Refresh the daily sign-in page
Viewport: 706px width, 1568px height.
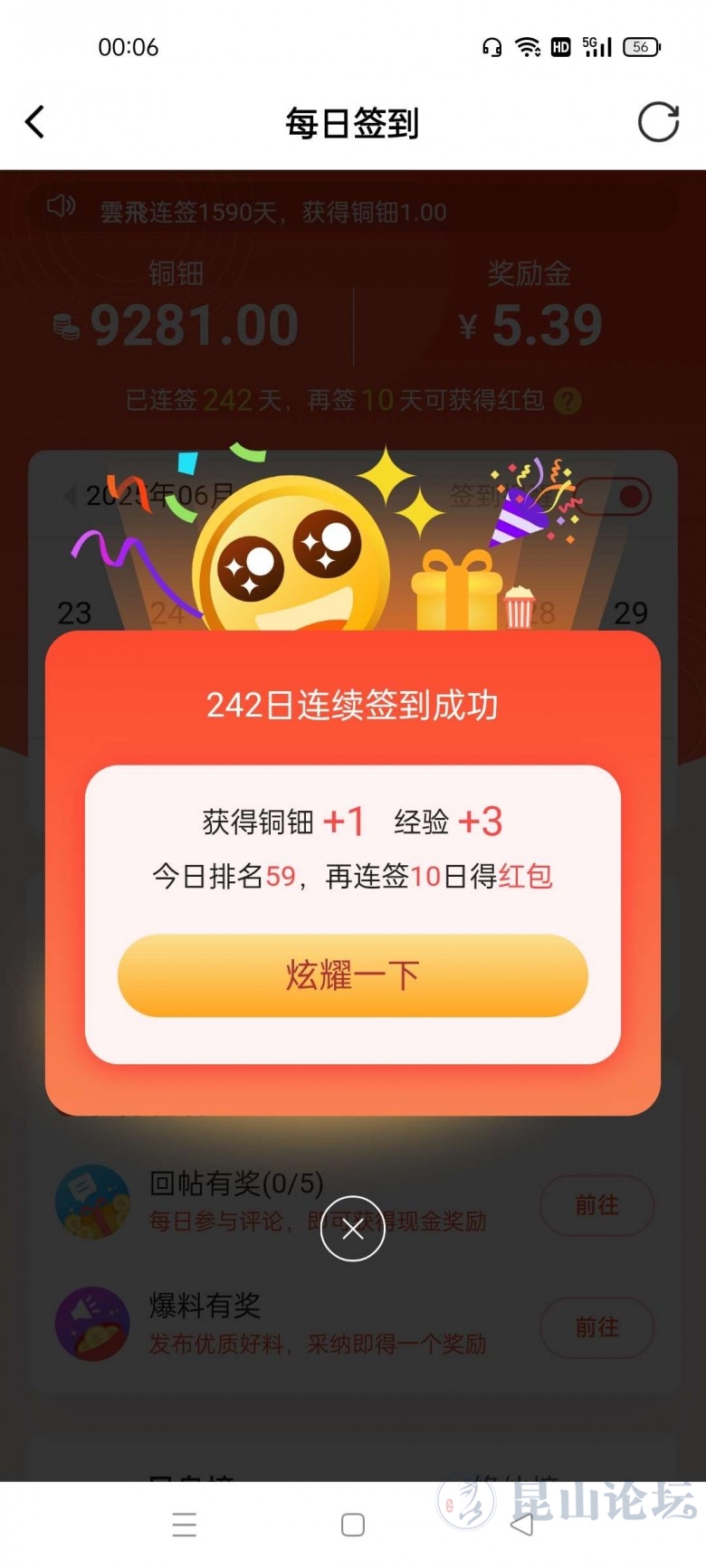[x=658, y=122]
